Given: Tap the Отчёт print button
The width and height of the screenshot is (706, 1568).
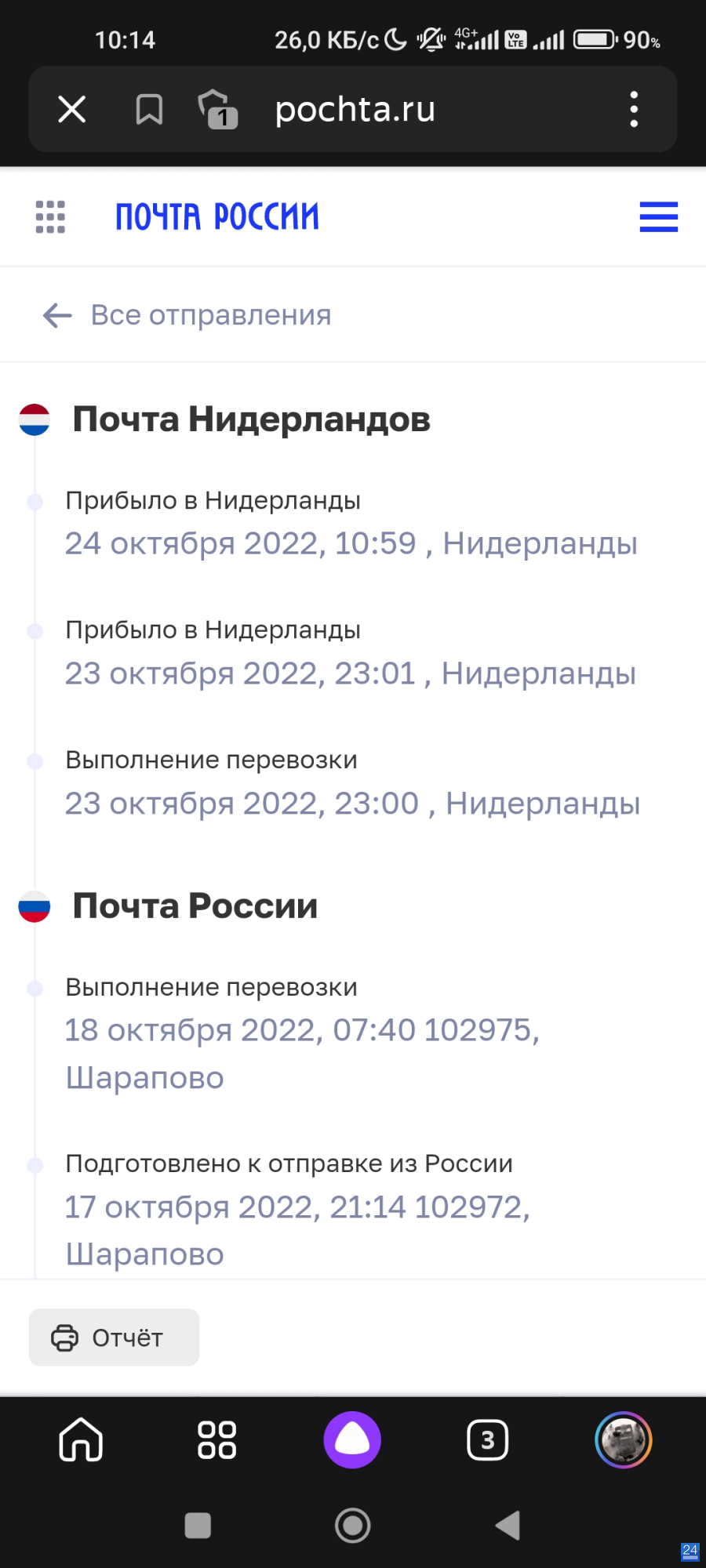Looking at the screenshot, I should click(x=114, y=1338).
